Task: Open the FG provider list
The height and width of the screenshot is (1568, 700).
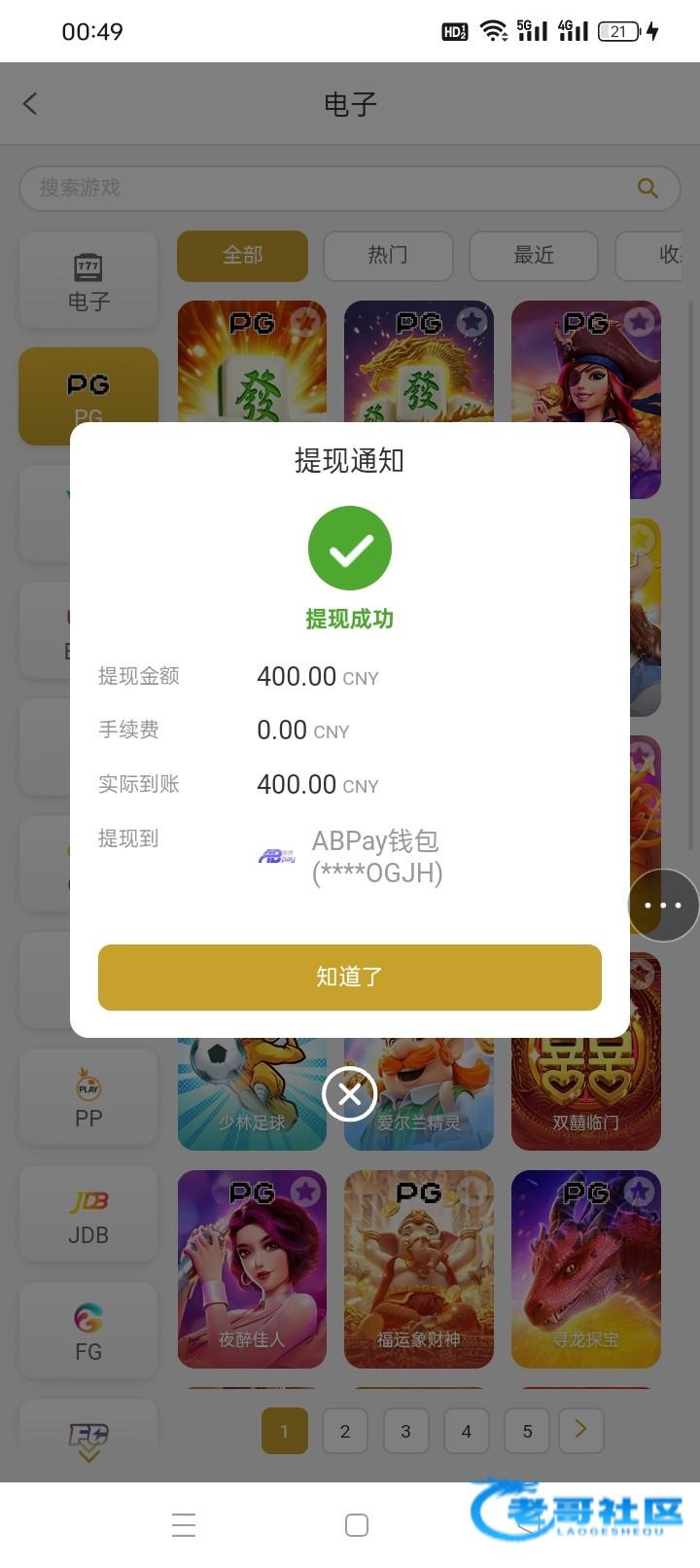Action: pyautogui.click(x=88, y=1333)
